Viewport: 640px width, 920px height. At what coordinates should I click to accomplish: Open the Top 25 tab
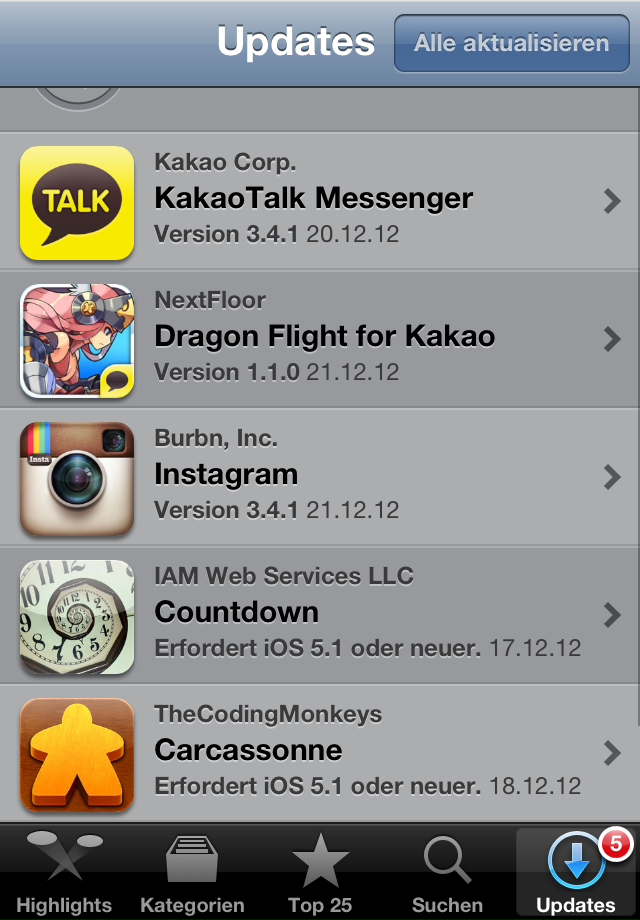click(320, 872)
